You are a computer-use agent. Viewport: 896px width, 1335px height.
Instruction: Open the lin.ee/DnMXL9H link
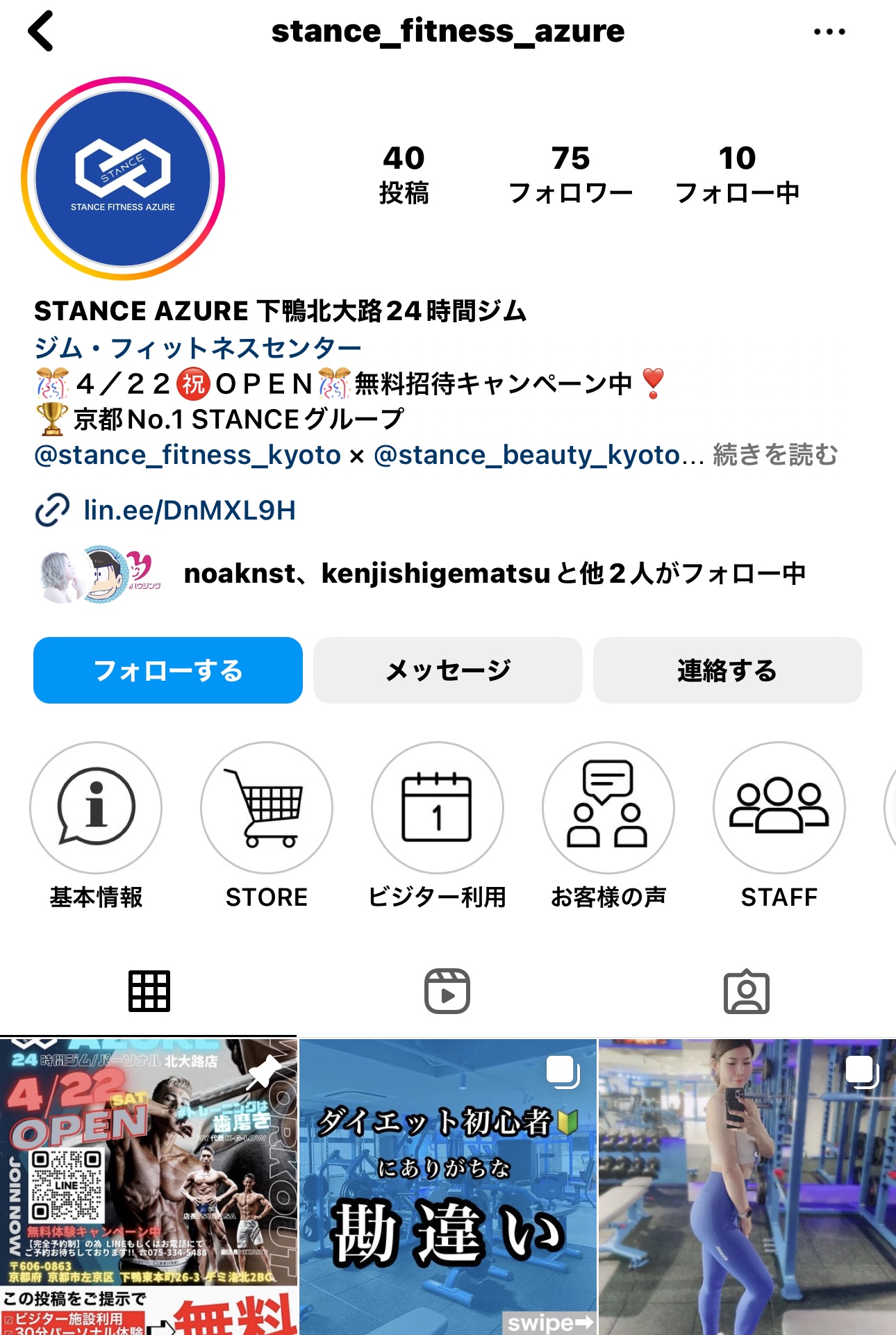tap(189, 511)
